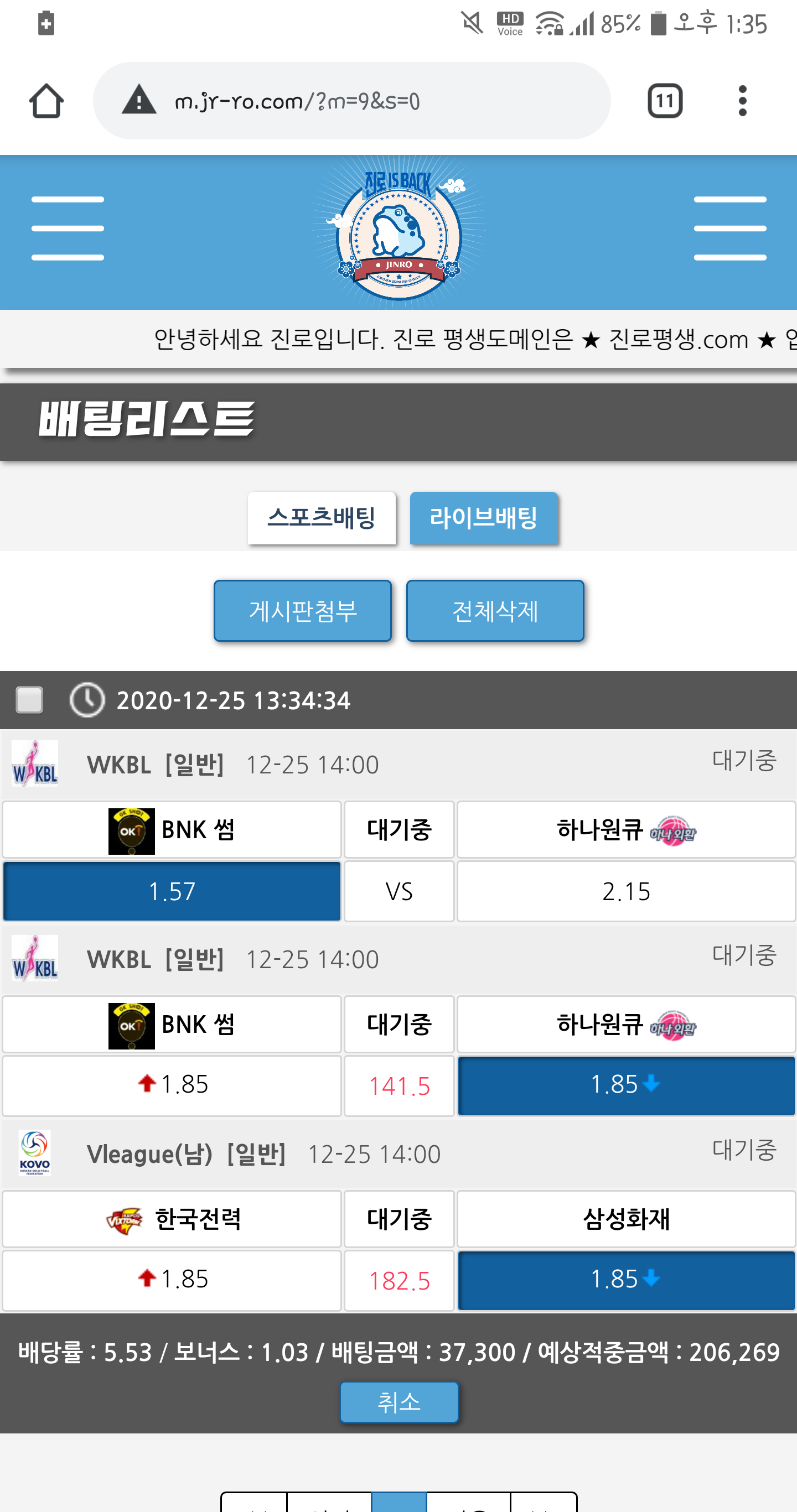Screen dimensions: 797x1512
Task: Open the left hamburger menu
Action: [68, 228]
